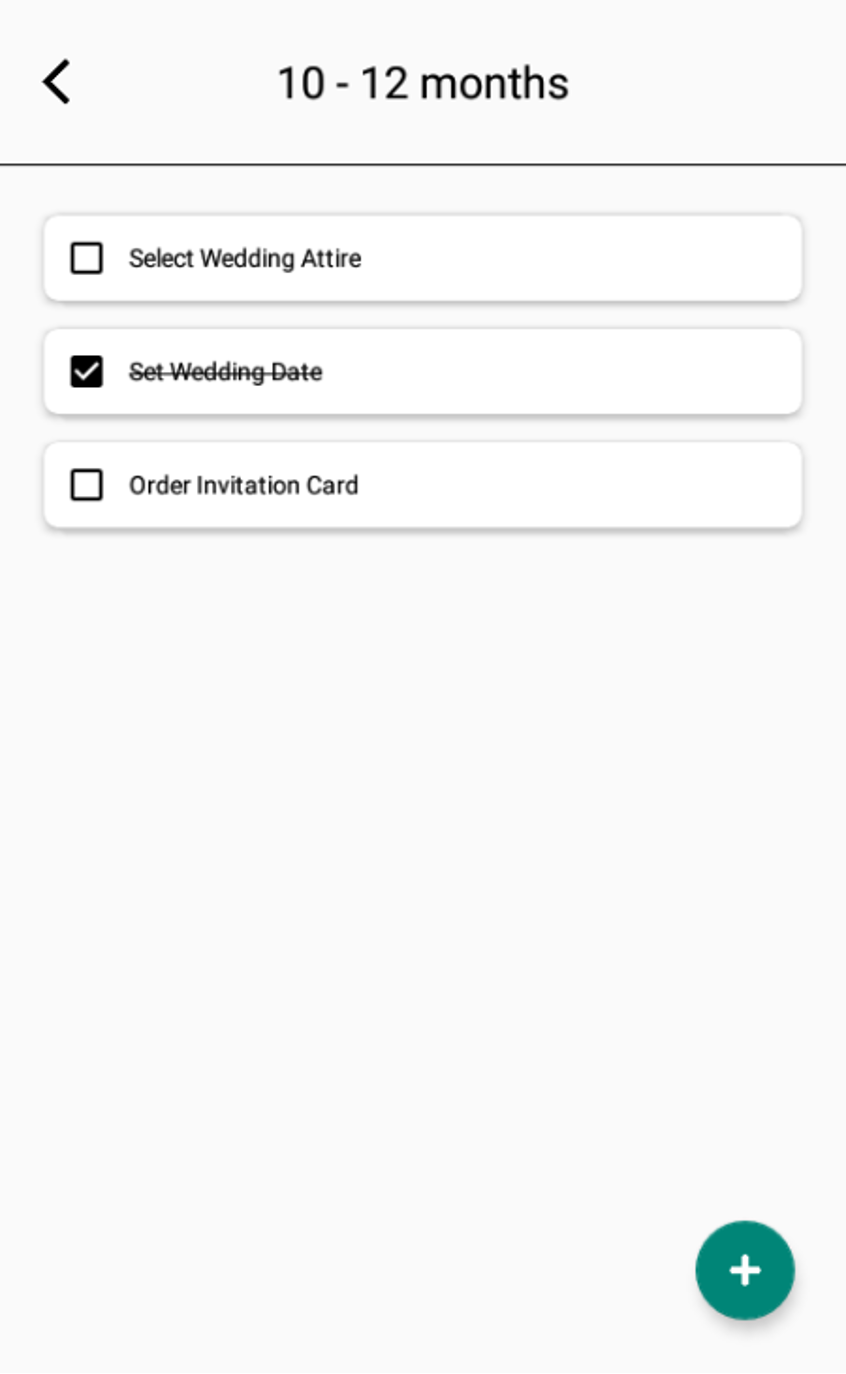Uncheck the Set Wedding Date checkbox

(x=87, y=372)
